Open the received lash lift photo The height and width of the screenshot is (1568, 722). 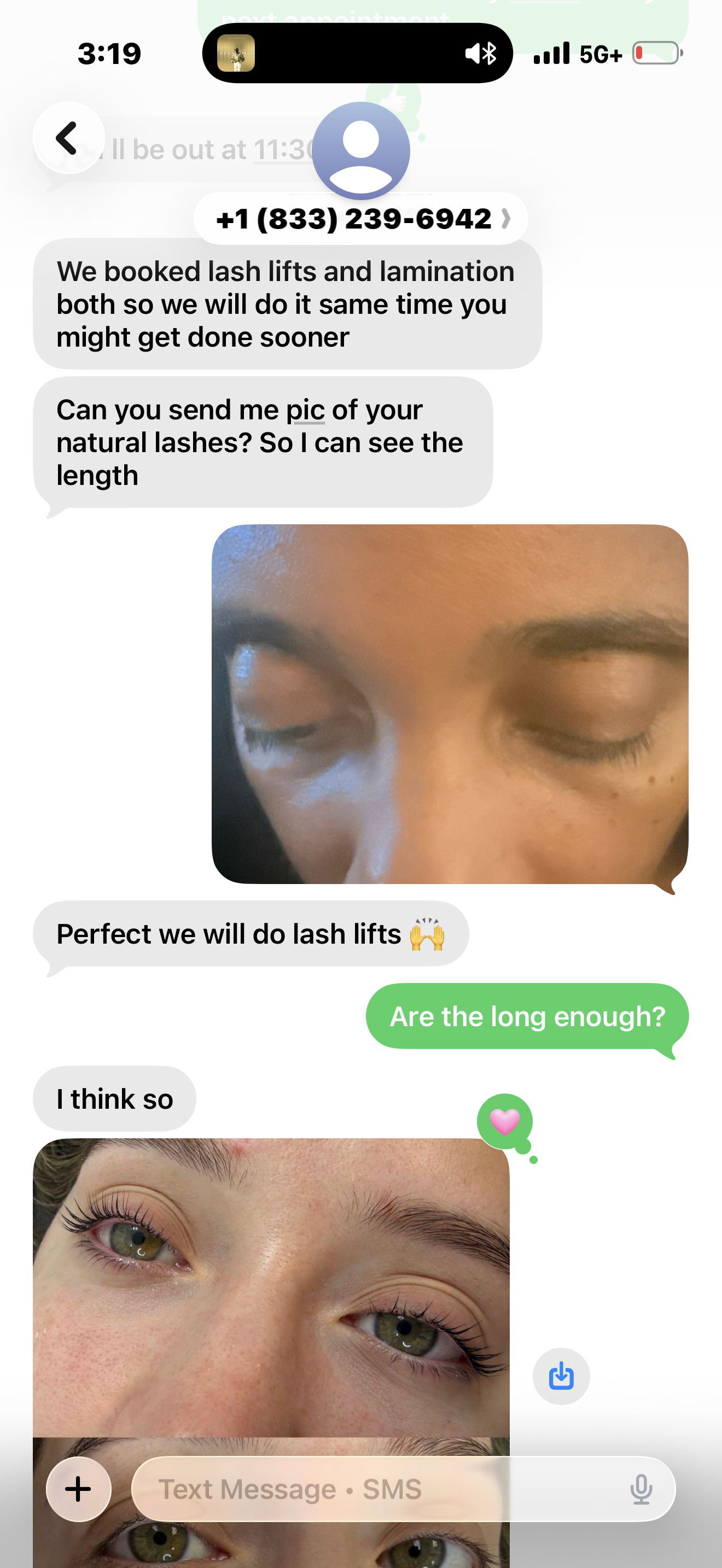pyautogui.click(x=271, y=1284)
